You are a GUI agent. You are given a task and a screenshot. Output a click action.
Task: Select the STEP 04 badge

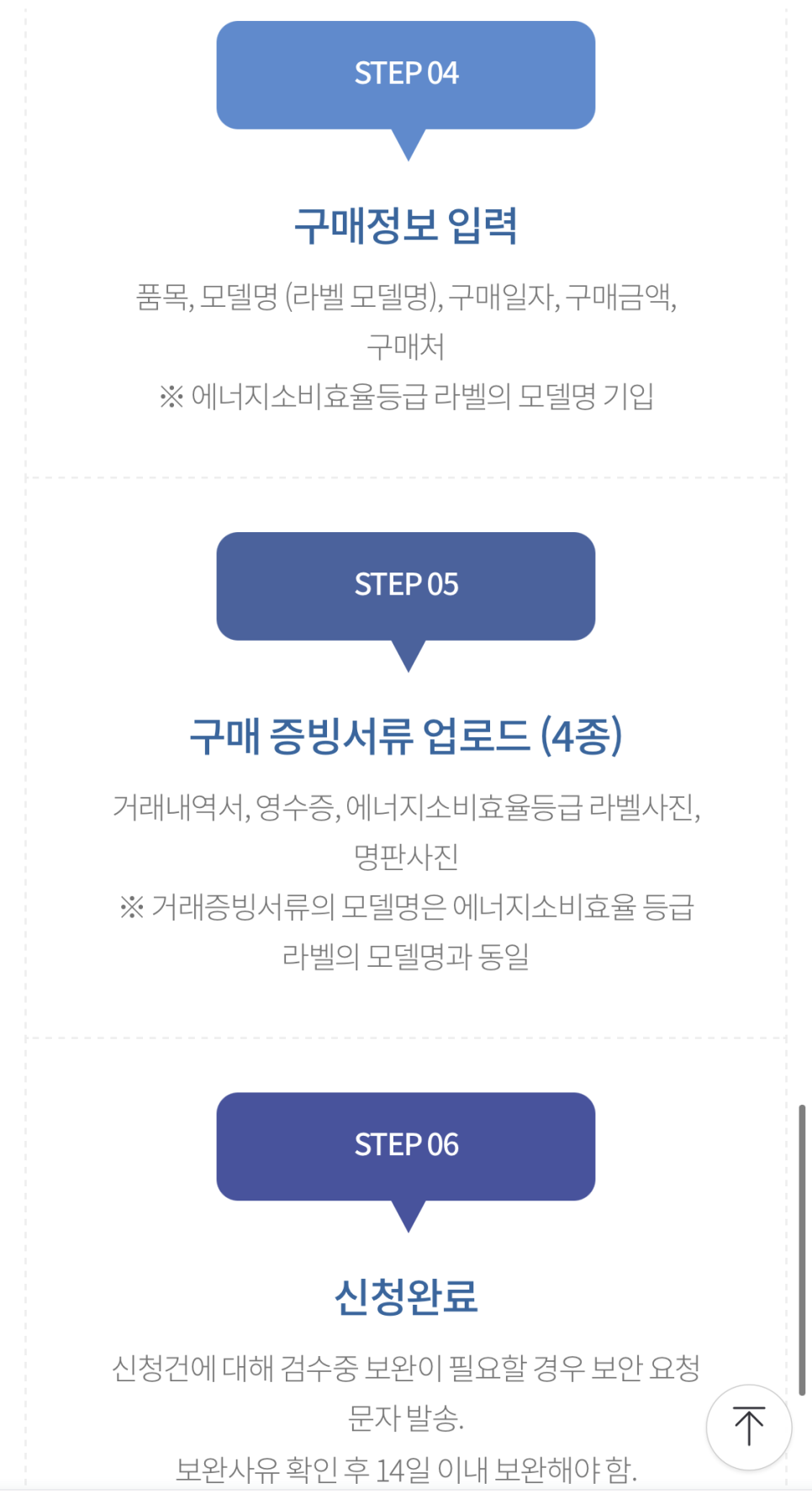point(406,74)
